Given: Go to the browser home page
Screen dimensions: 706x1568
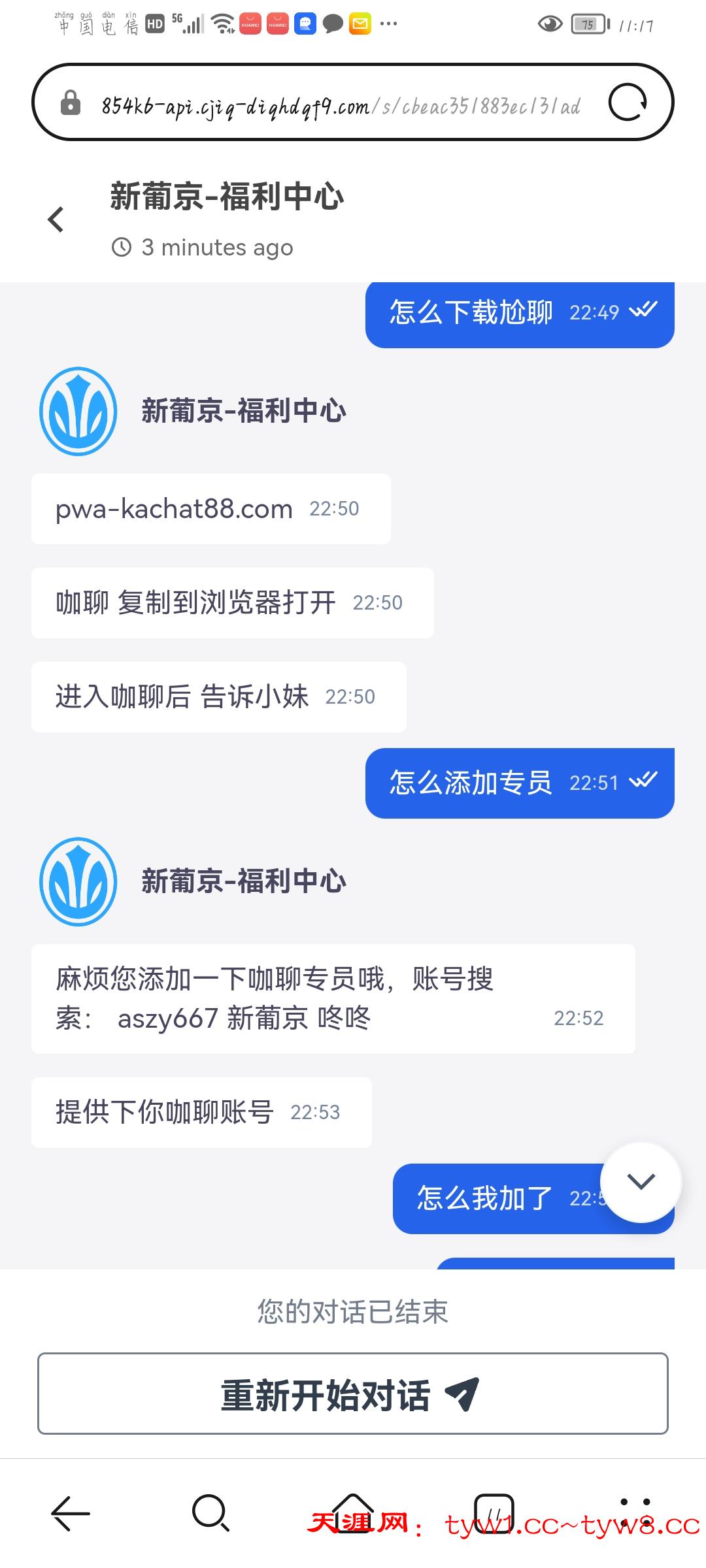Looking at the screenshot, I should point(353,1512).
